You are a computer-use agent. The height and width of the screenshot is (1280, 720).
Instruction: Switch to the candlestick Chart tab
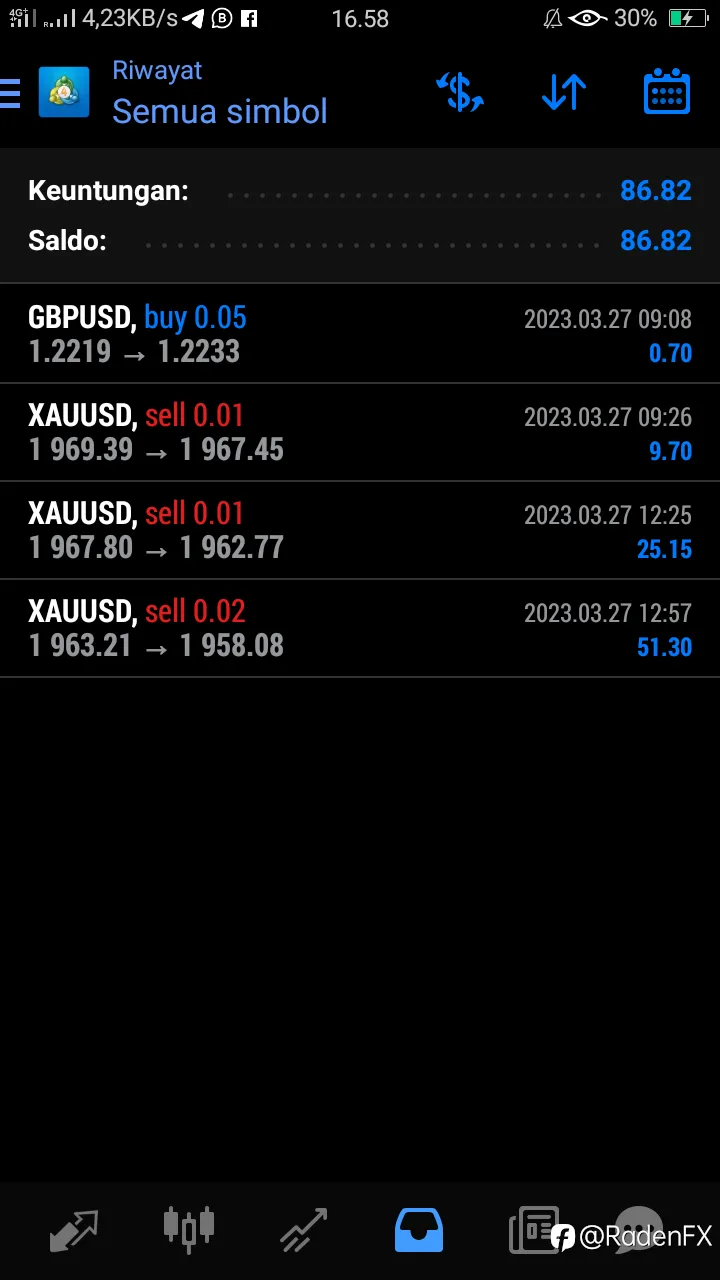[188, 1228]
